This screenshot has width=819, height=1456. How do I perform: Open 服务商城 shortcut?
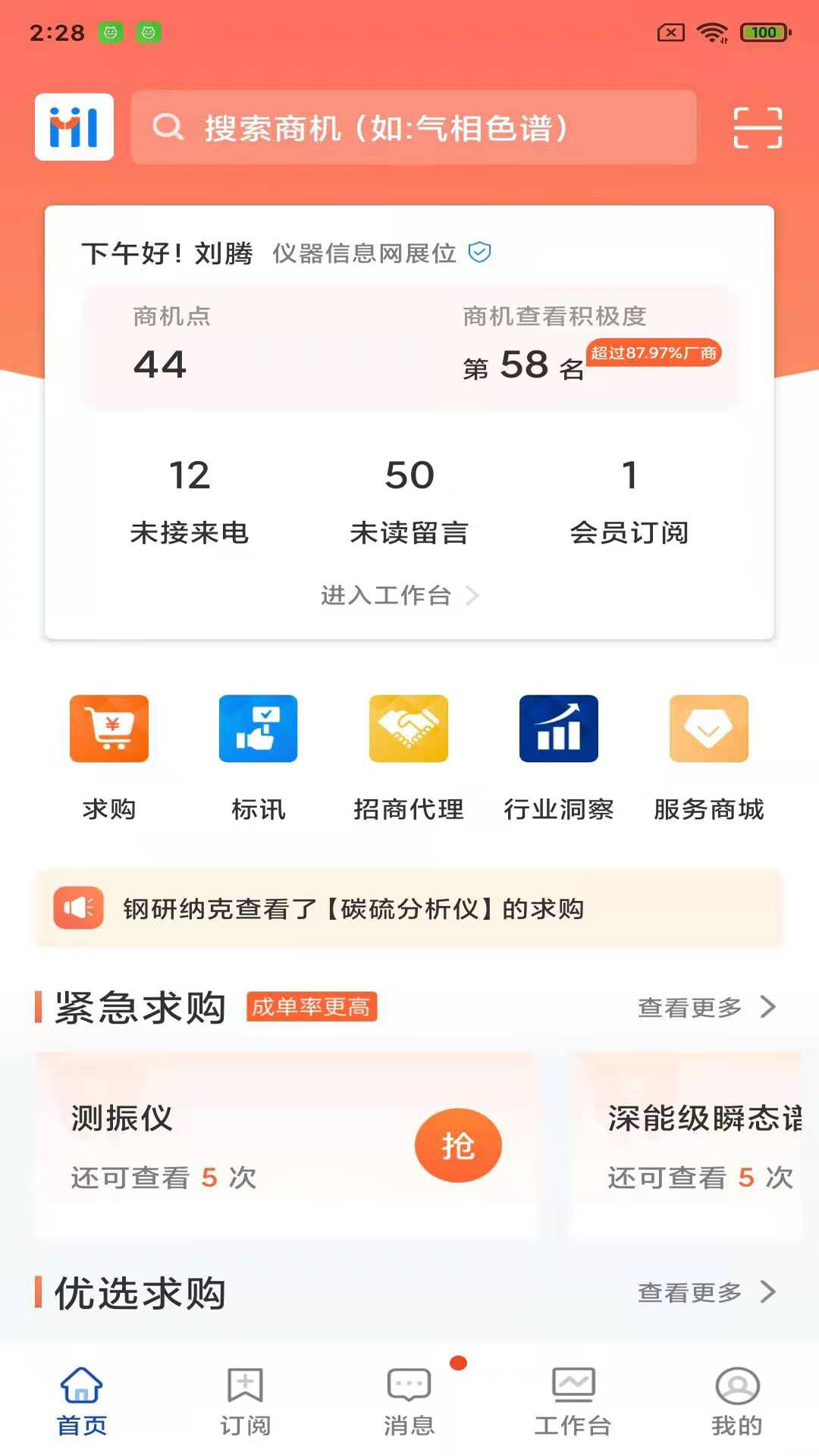click(x=709, y=758)
